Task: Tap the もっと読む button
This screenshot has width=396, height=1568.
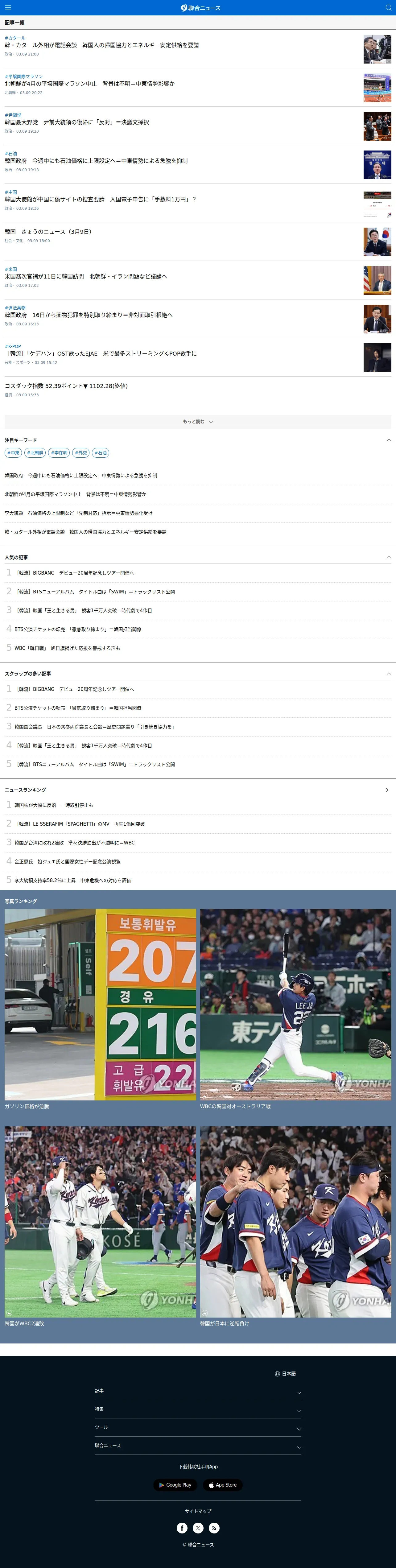Action: (198, 421)
